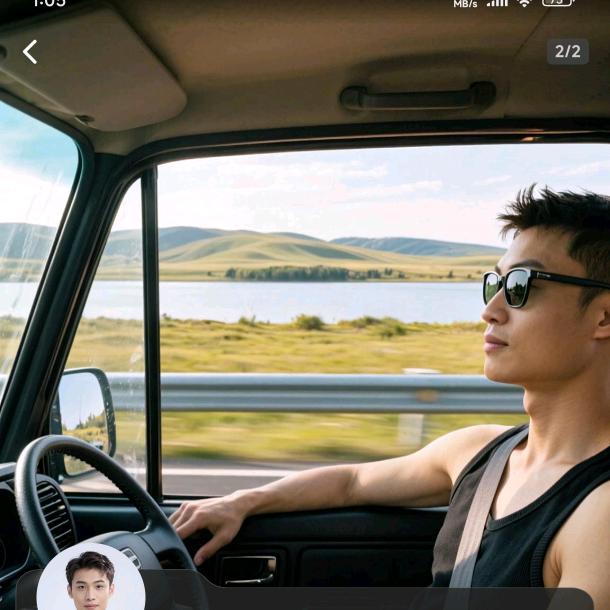Go back using the top-left arrow
This screenshot has height=610, width=610.
pyautogui.click(x=30, y=52)
